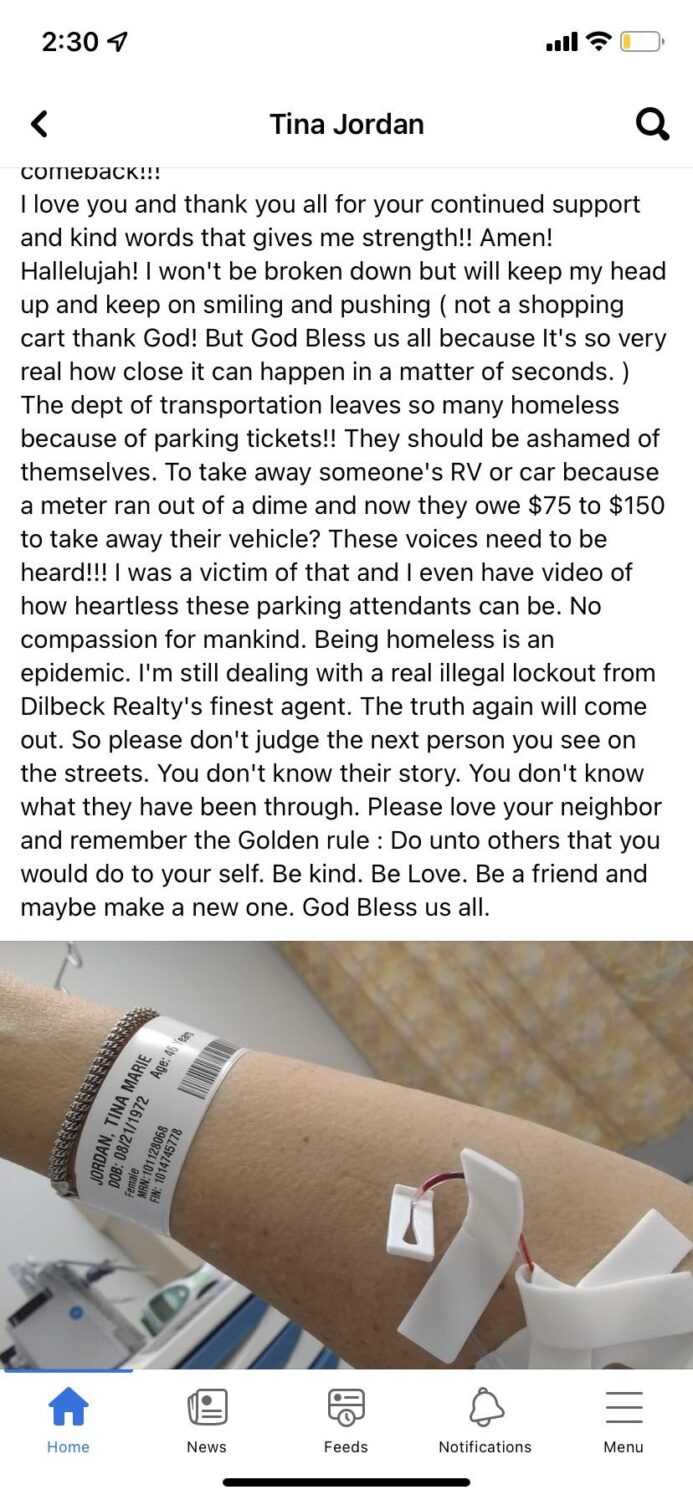Open search on Tina Jordan's profile
693x1500 pixels.
652,124
